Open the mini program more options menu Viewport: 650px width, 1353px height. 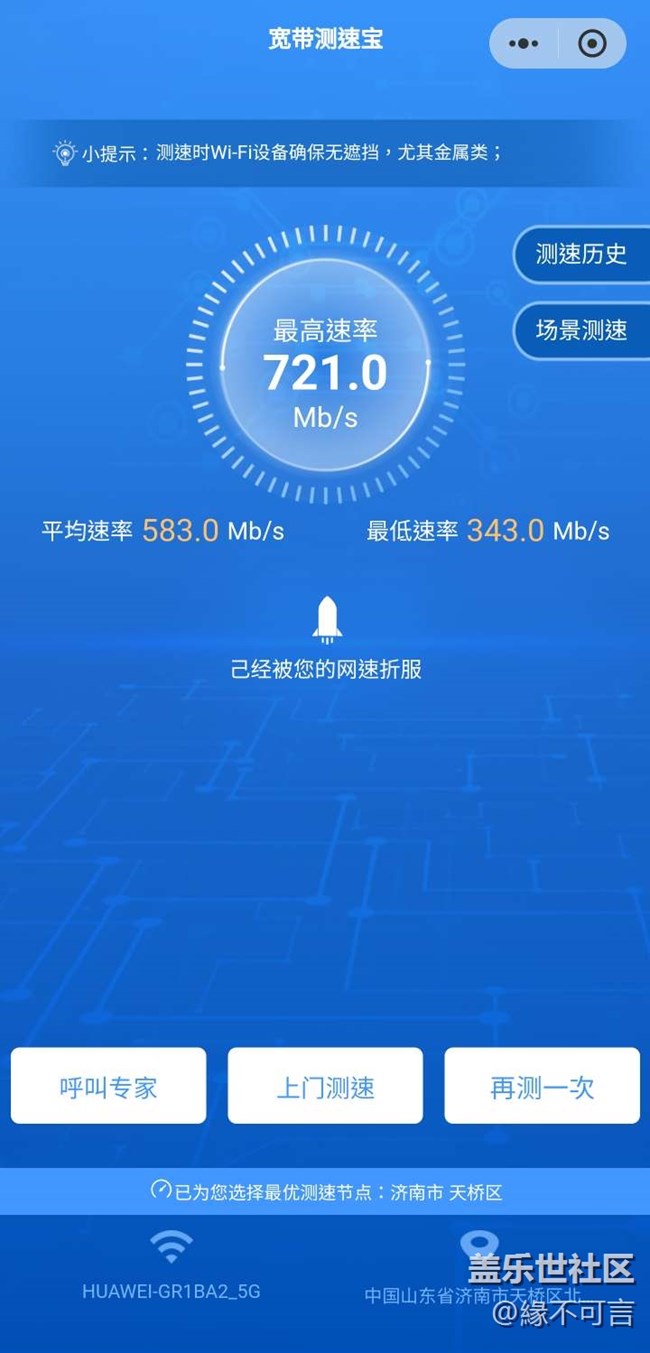524,44
